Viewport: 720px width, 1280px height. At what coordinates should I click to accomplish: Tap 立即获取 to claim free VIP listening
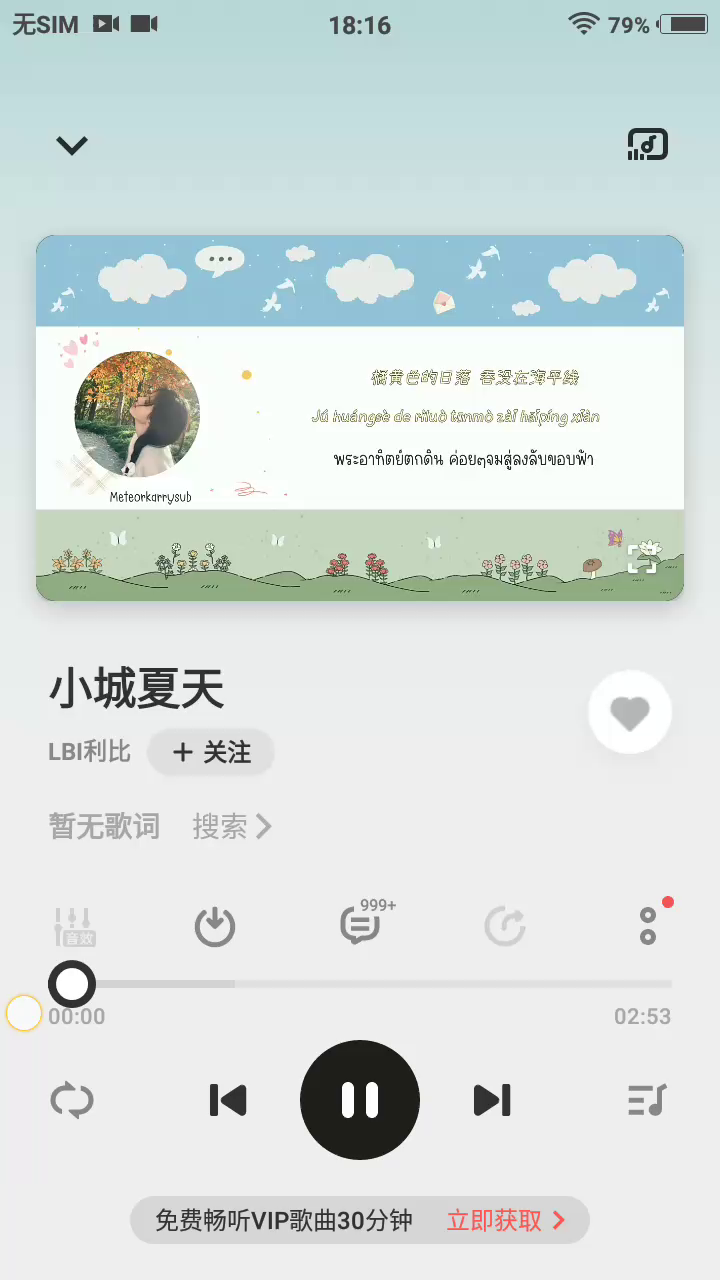[505, 1220]
